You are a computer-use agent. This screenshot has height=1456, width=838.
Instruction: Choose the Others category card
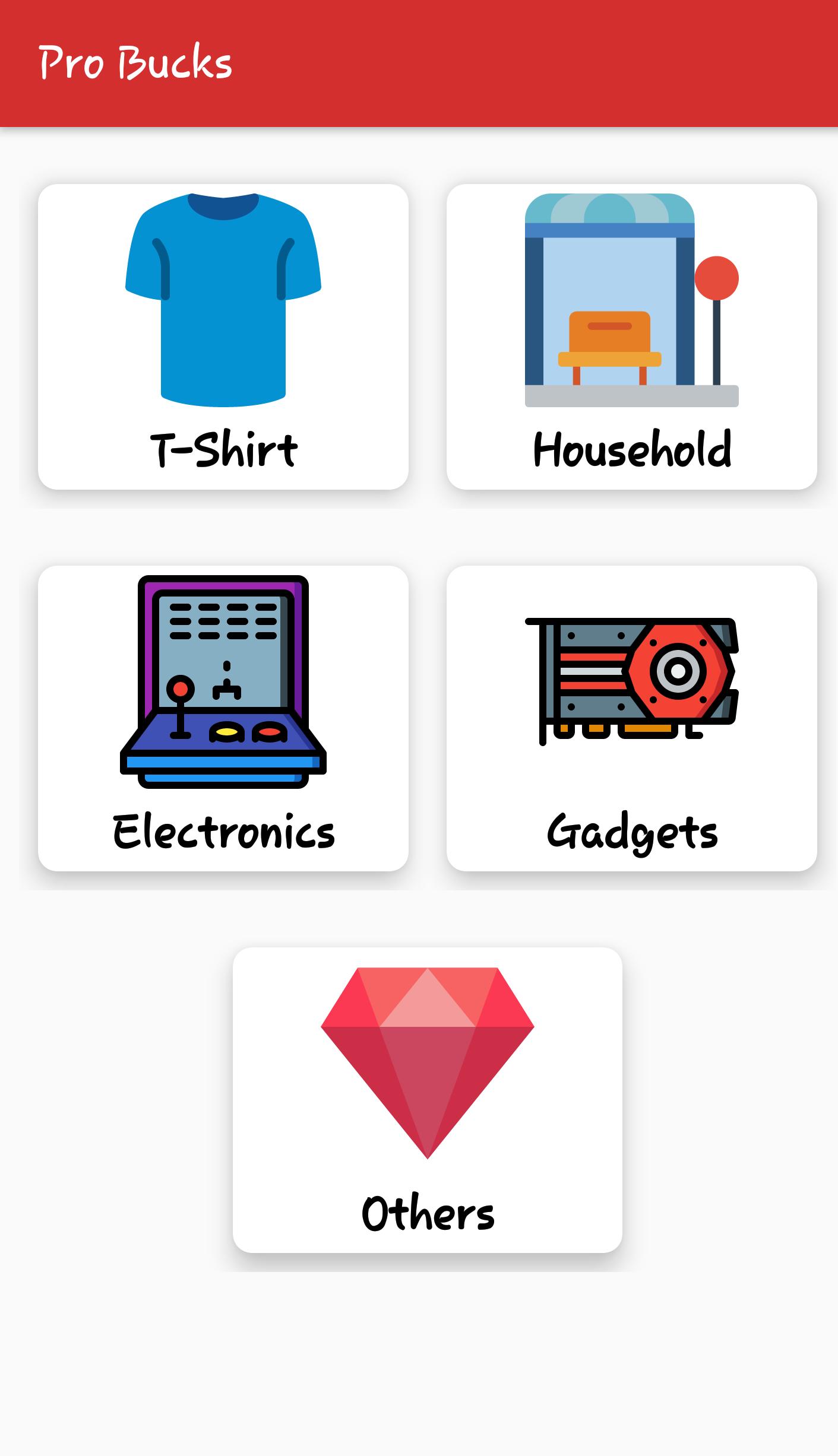pos(428,1100)
